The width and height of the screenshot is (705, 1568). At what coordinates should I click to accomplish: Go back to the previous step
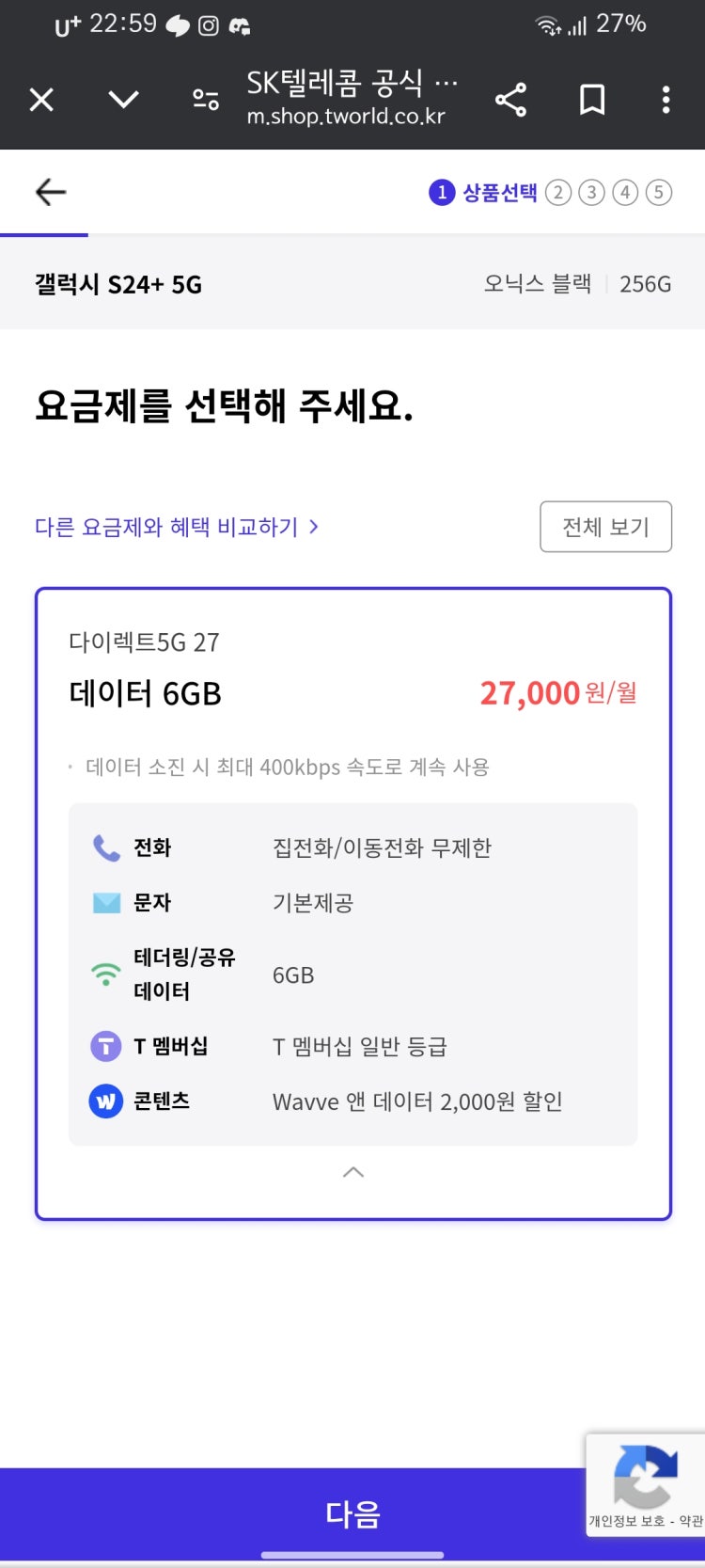coord(51,192)
